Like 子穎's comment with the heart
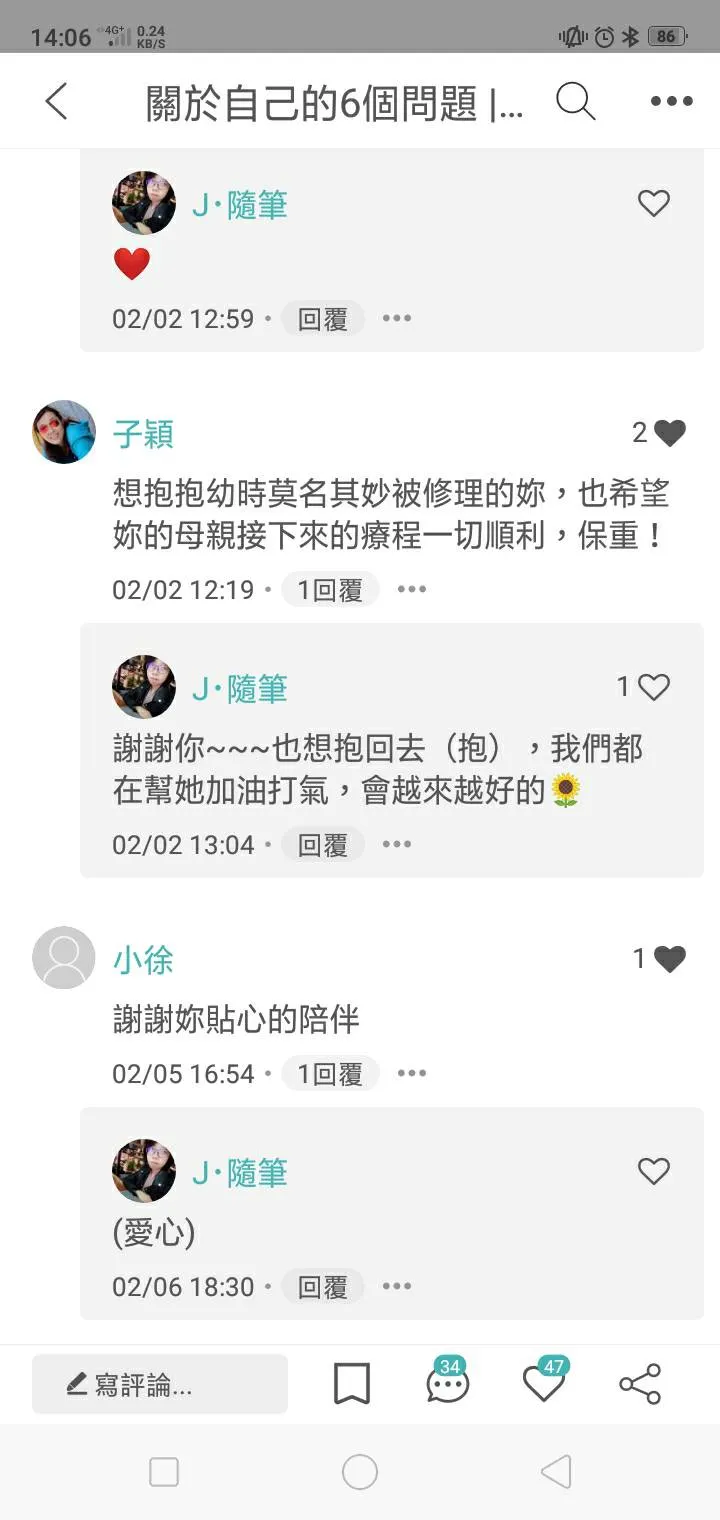This screenshot has height=1520, width=720. click(x=668, y=432)
